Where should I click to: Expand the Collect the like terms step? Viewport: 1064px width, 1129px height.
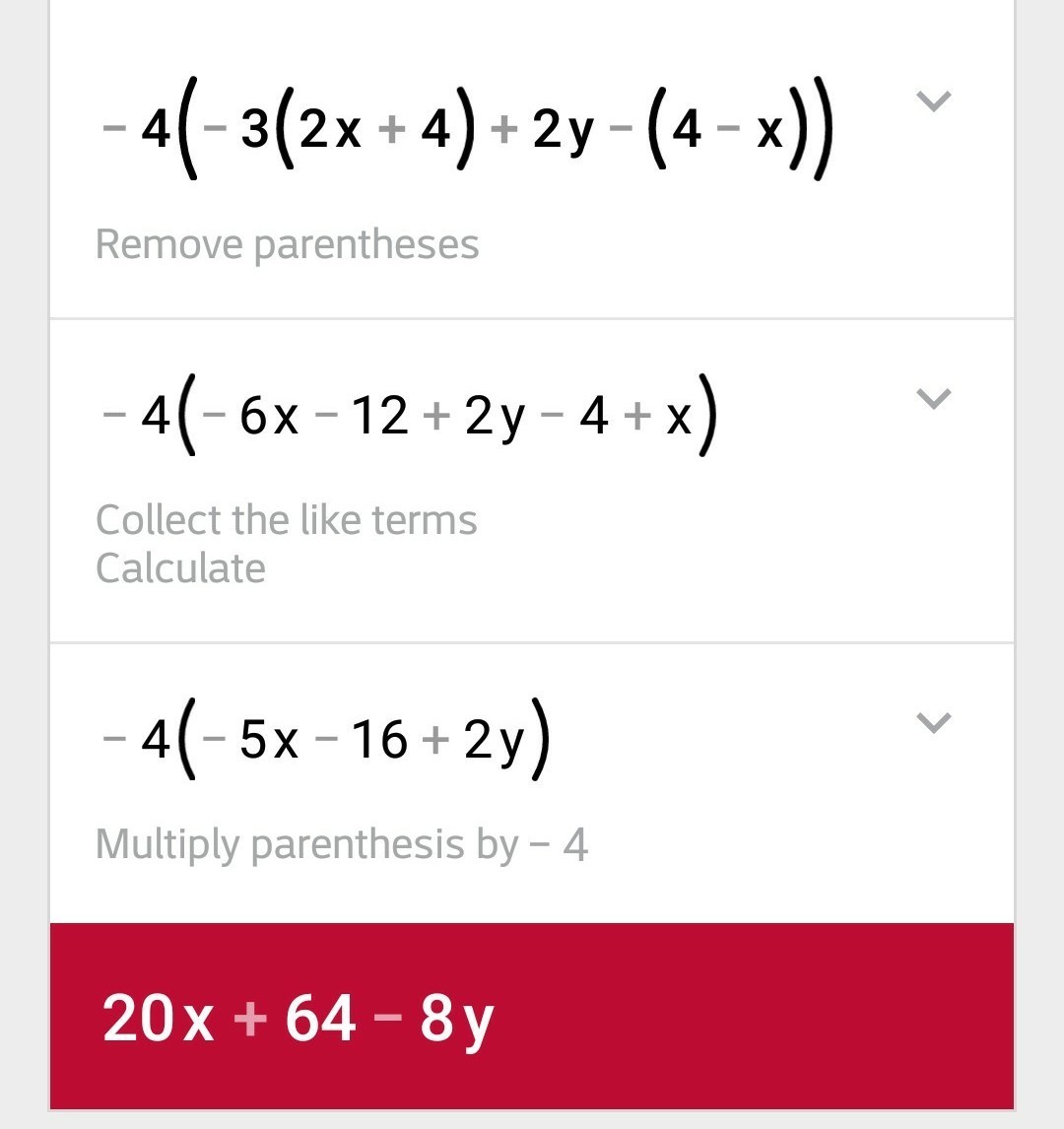pyautogui.click(x=933, y=398)
